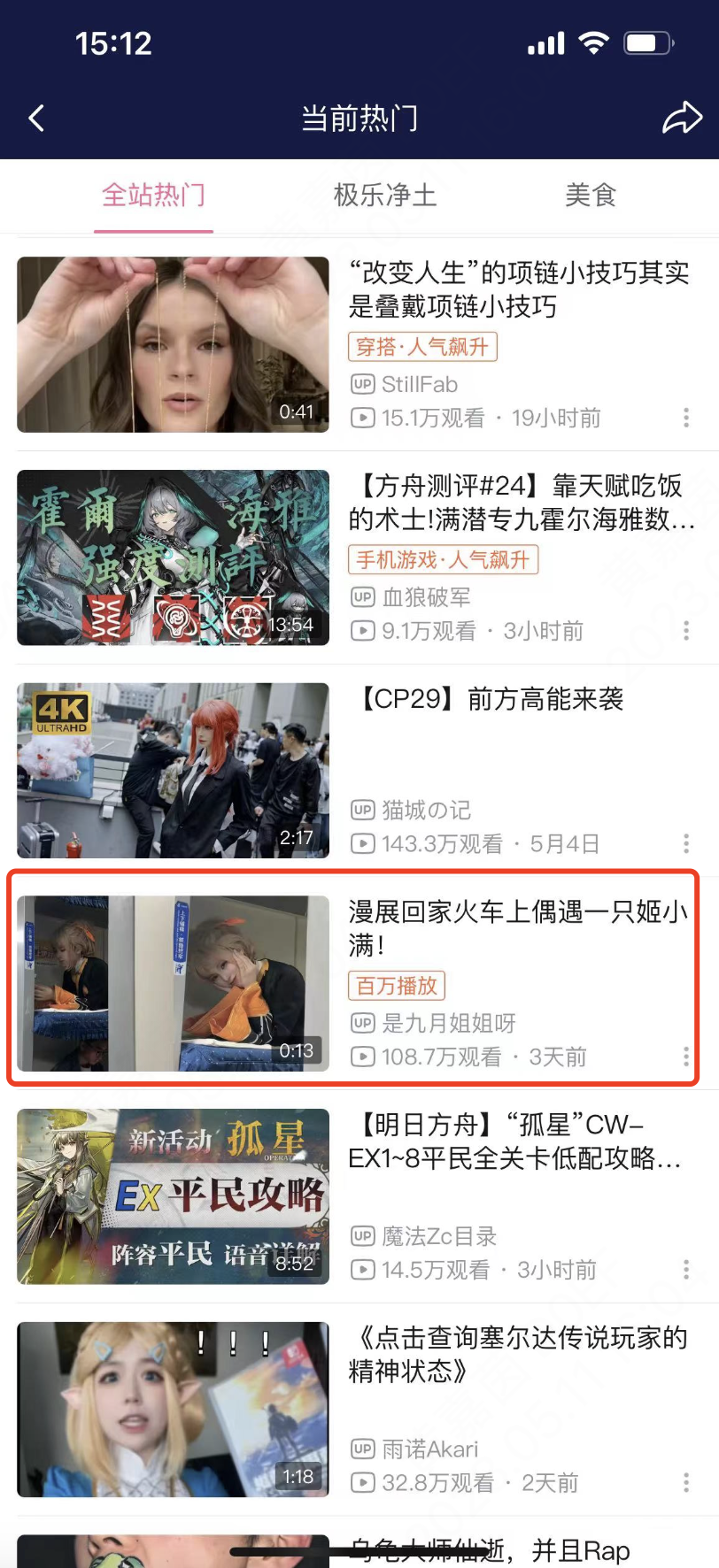This screenshot has height=1568, width=719.
Task: Open more options for 魔法Zc目录's video
Action: (x=686, y=1270)
